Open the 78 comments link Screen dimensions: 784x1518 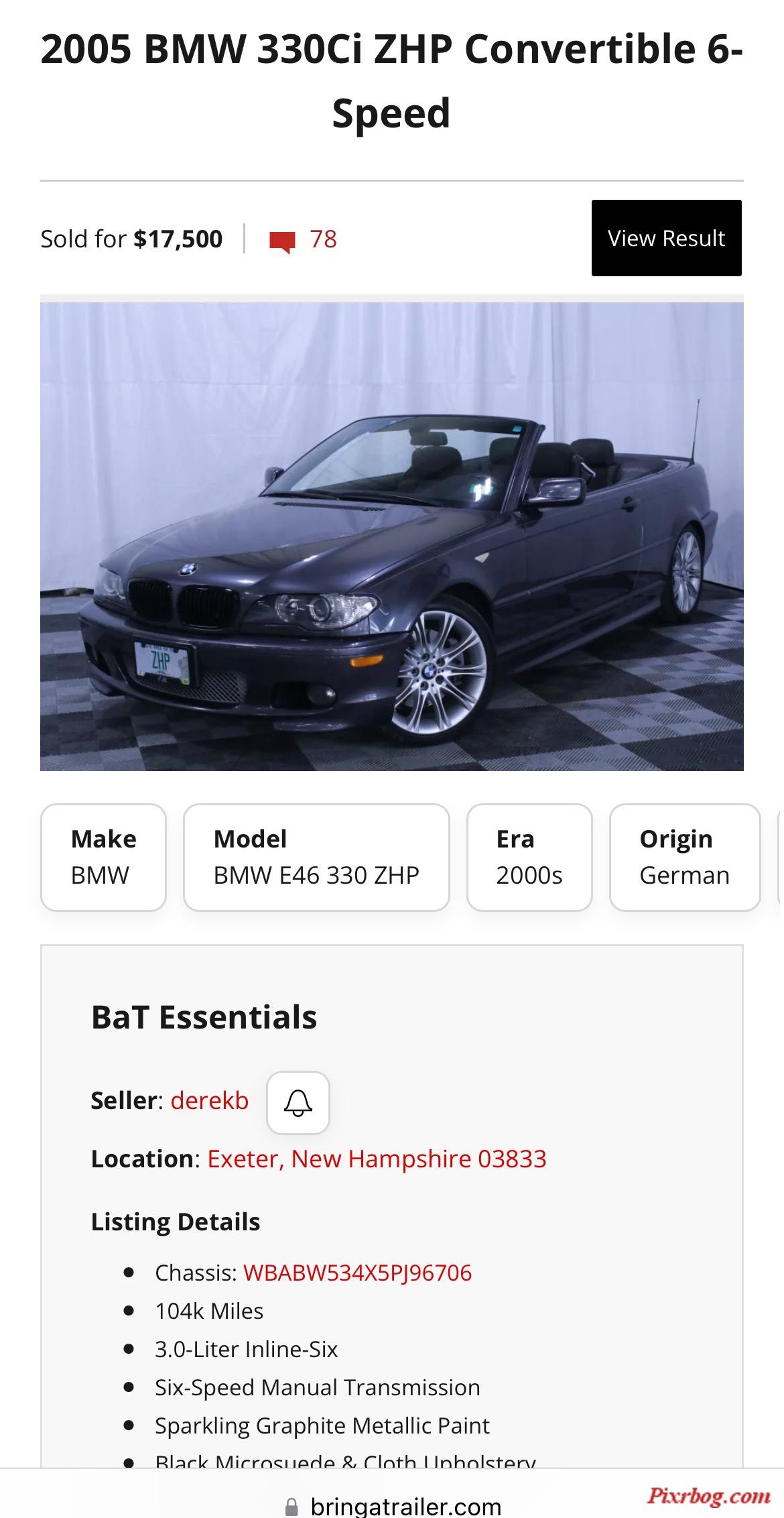click(x=304, y=239)
